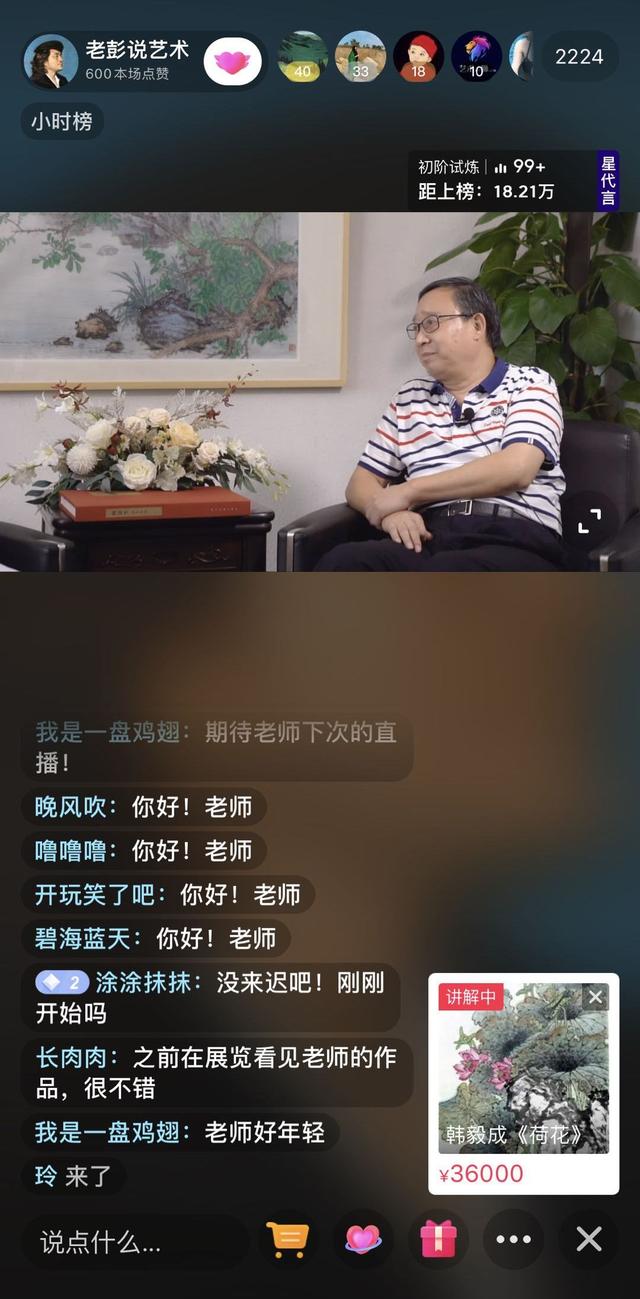View the 2224 viewer count list
The width and height of the screenshot is (640, 1299).
(579, 57)
